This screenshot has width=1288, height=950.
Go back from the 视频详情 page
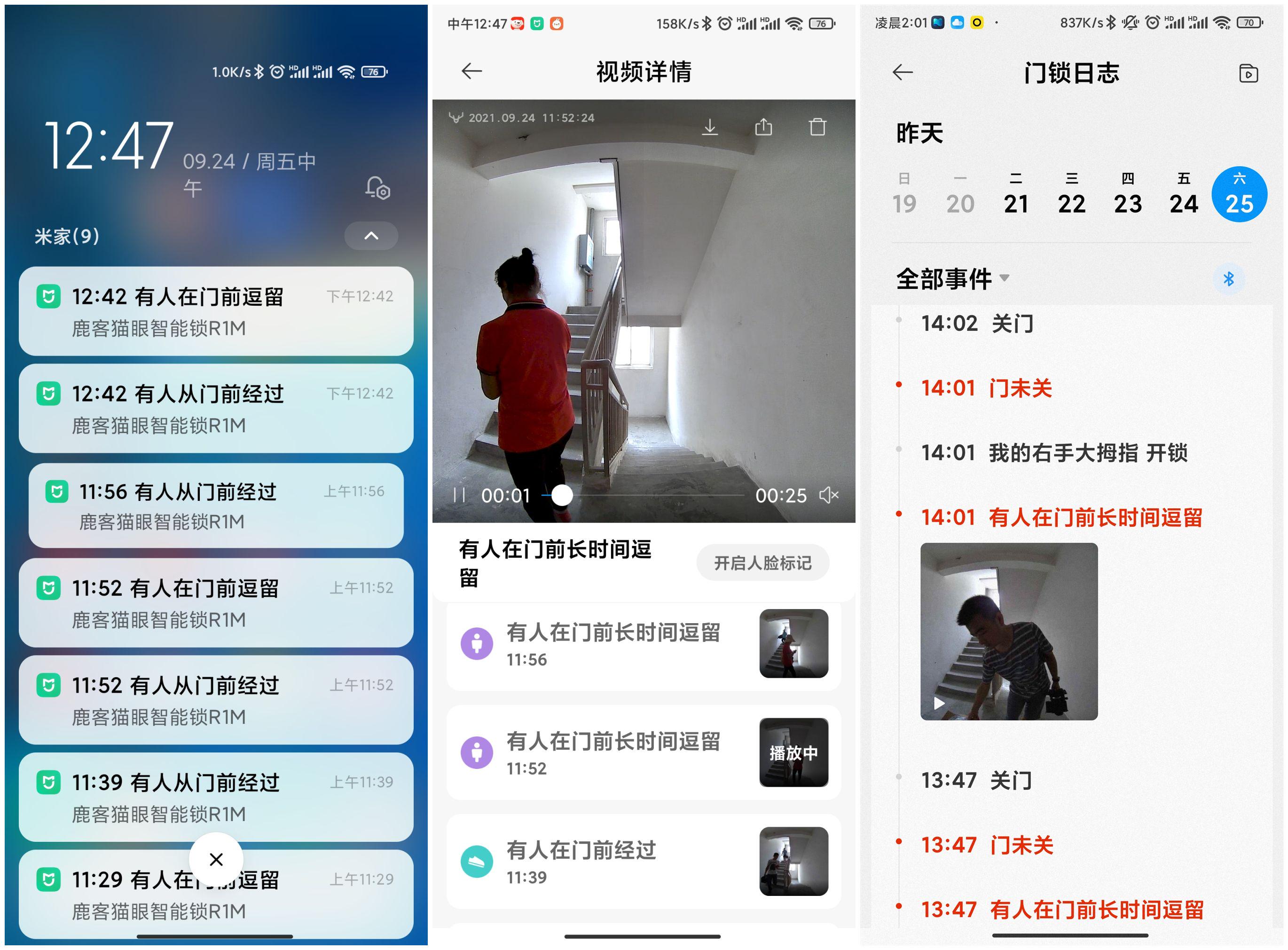click(x=471, y=71)
